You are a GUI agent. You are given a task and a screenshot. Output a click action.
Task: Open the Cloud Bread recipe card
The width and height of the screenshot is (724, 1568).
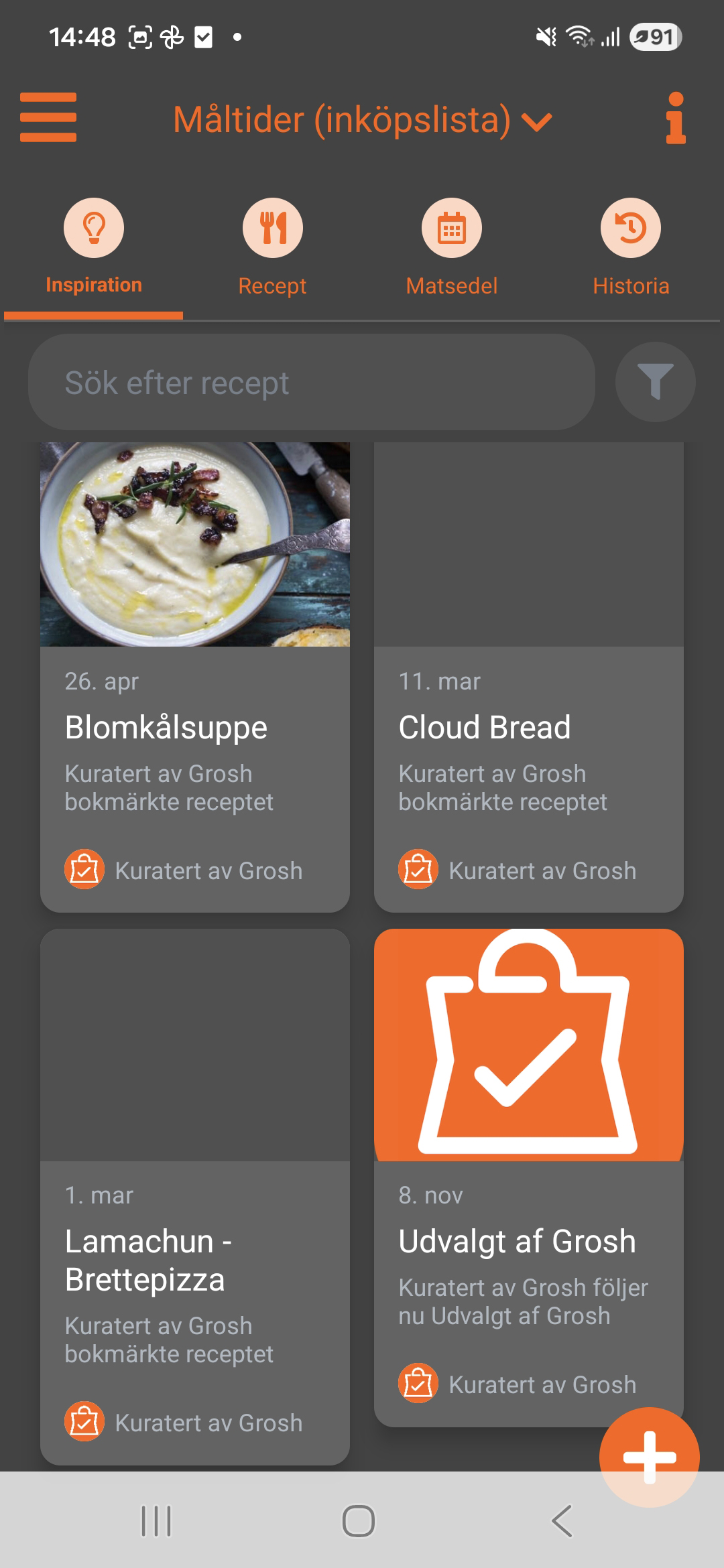(528, 677)
